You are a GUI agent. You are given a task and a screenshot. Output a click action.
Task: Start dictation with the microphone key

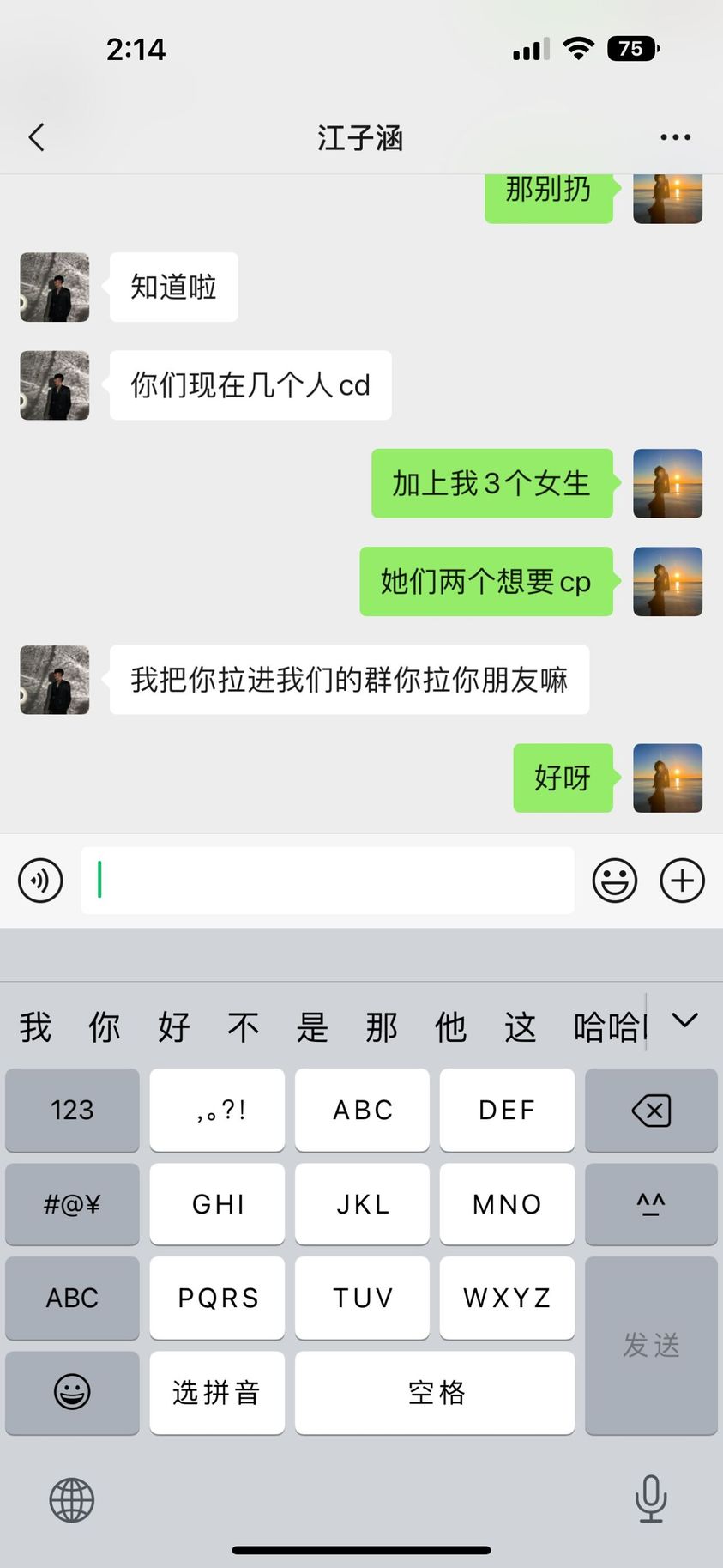tap(651, 1498)
